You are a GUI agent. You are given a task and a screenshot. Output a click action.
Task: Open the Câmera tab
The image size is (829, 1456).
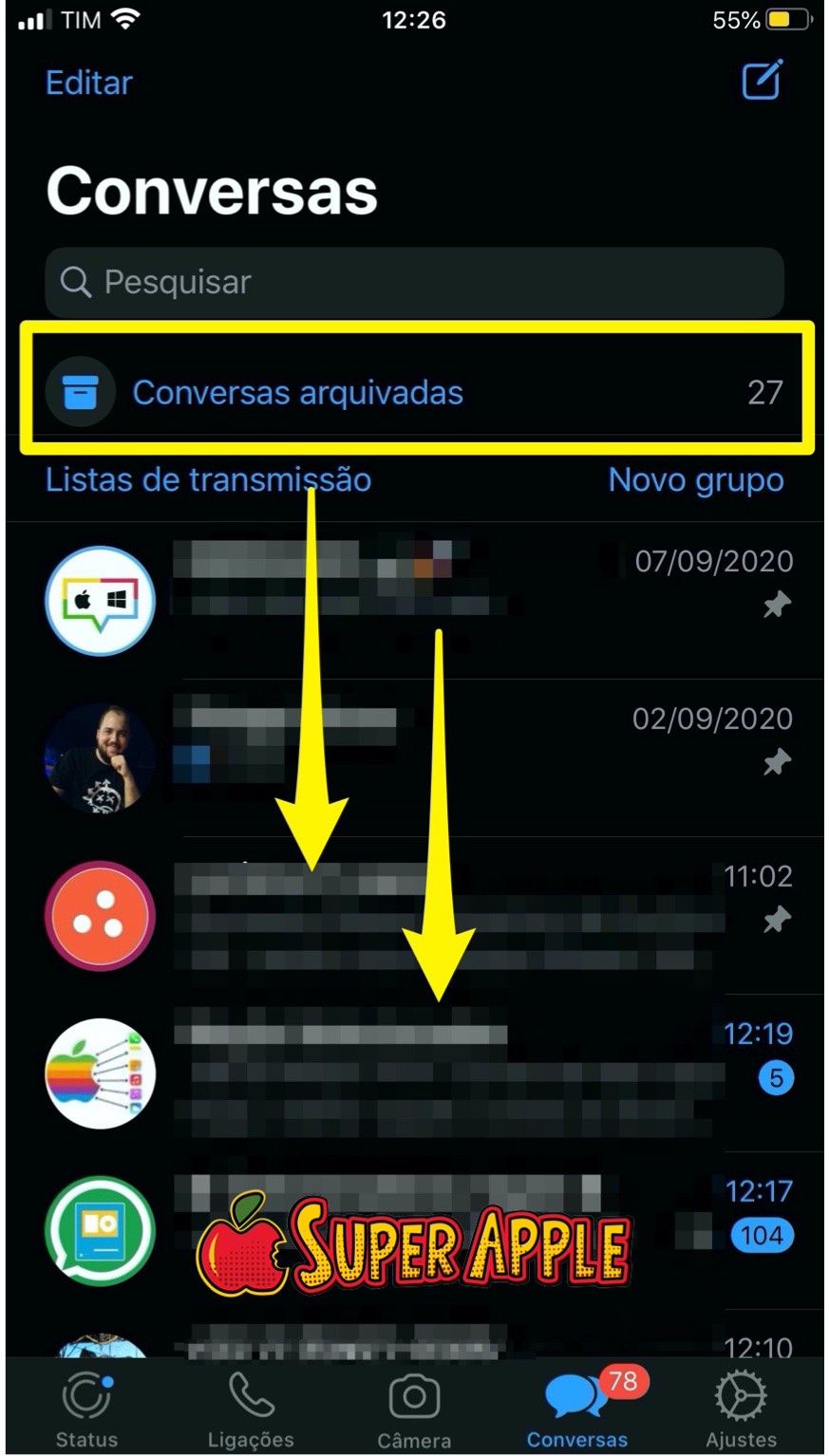click(x=414, y=1410)
